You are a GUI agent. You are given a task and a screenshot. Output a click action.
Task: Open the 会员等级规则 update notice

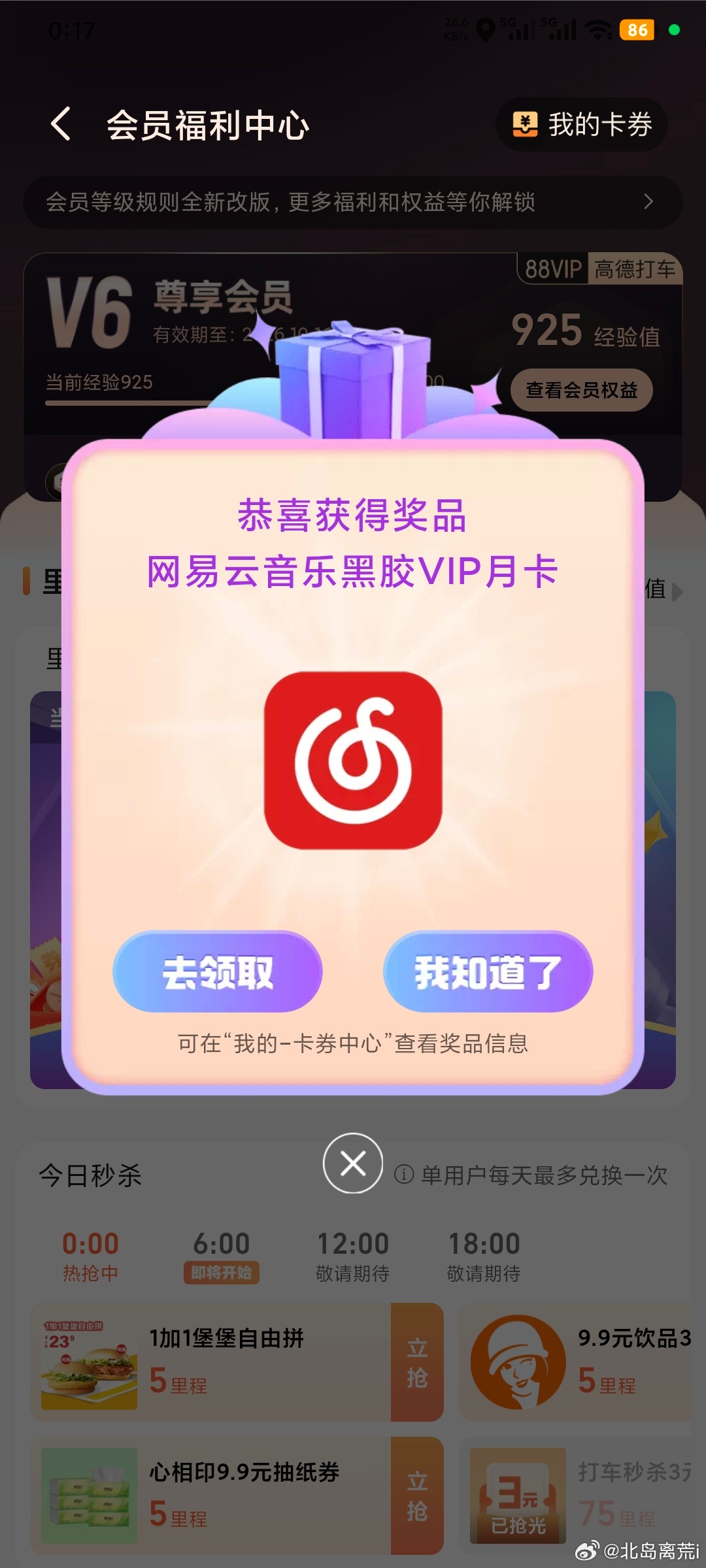click(353, 202)
